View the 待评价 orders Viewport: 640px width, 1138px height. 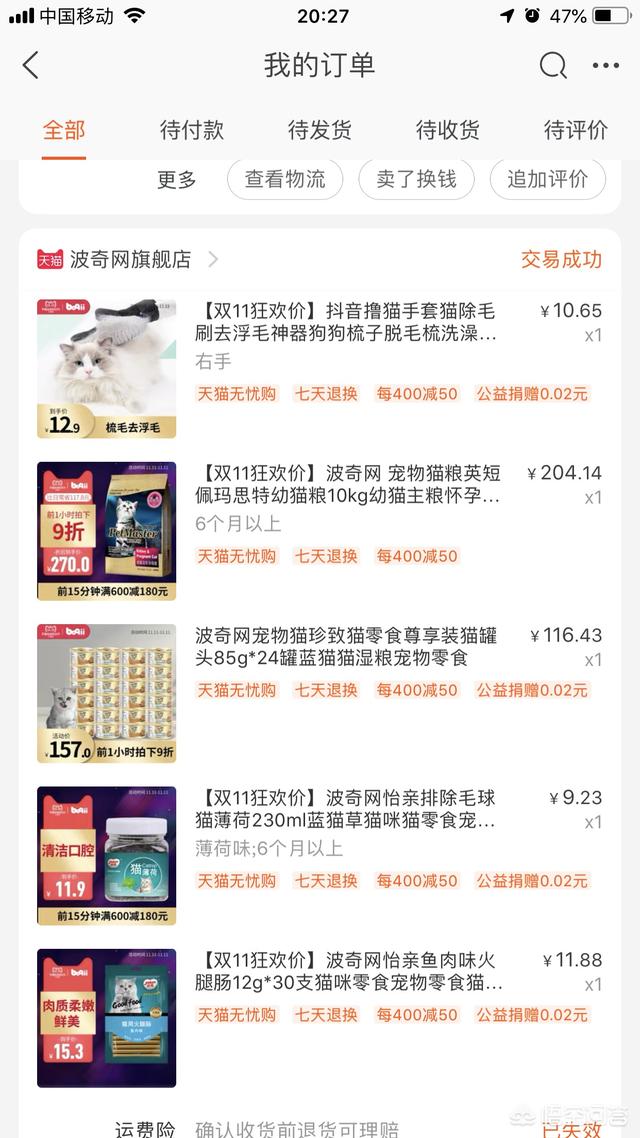[x=575, y=130]
